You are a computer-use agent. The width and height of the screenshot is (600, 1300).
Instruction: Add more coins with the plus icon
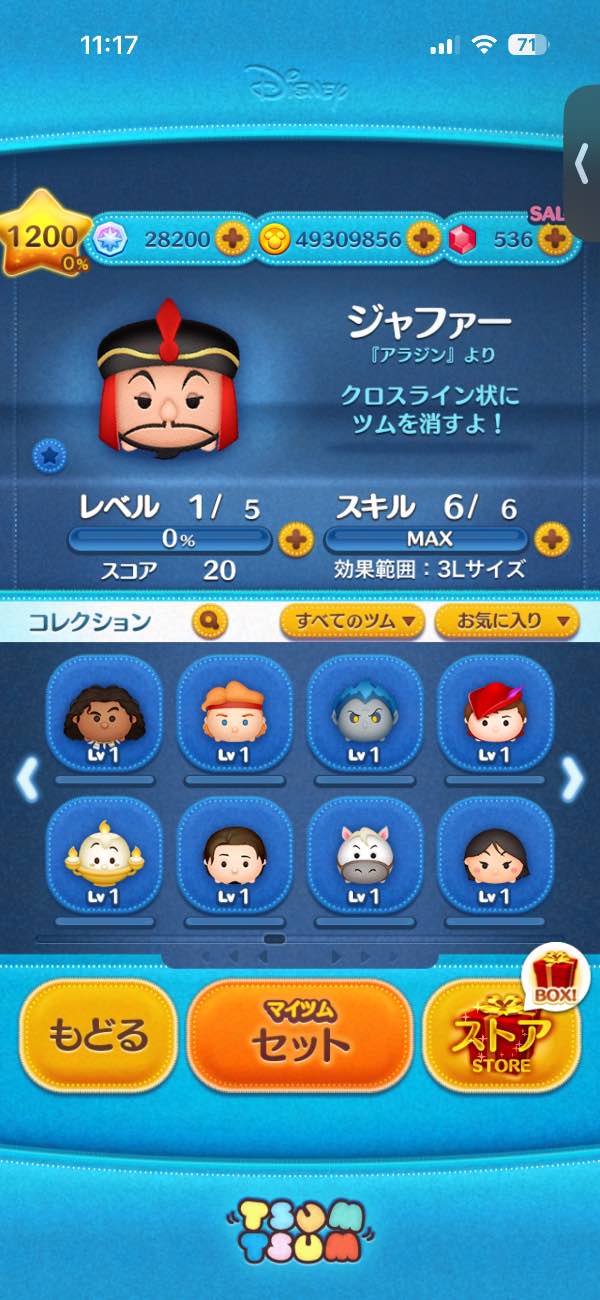pos(423,239)
